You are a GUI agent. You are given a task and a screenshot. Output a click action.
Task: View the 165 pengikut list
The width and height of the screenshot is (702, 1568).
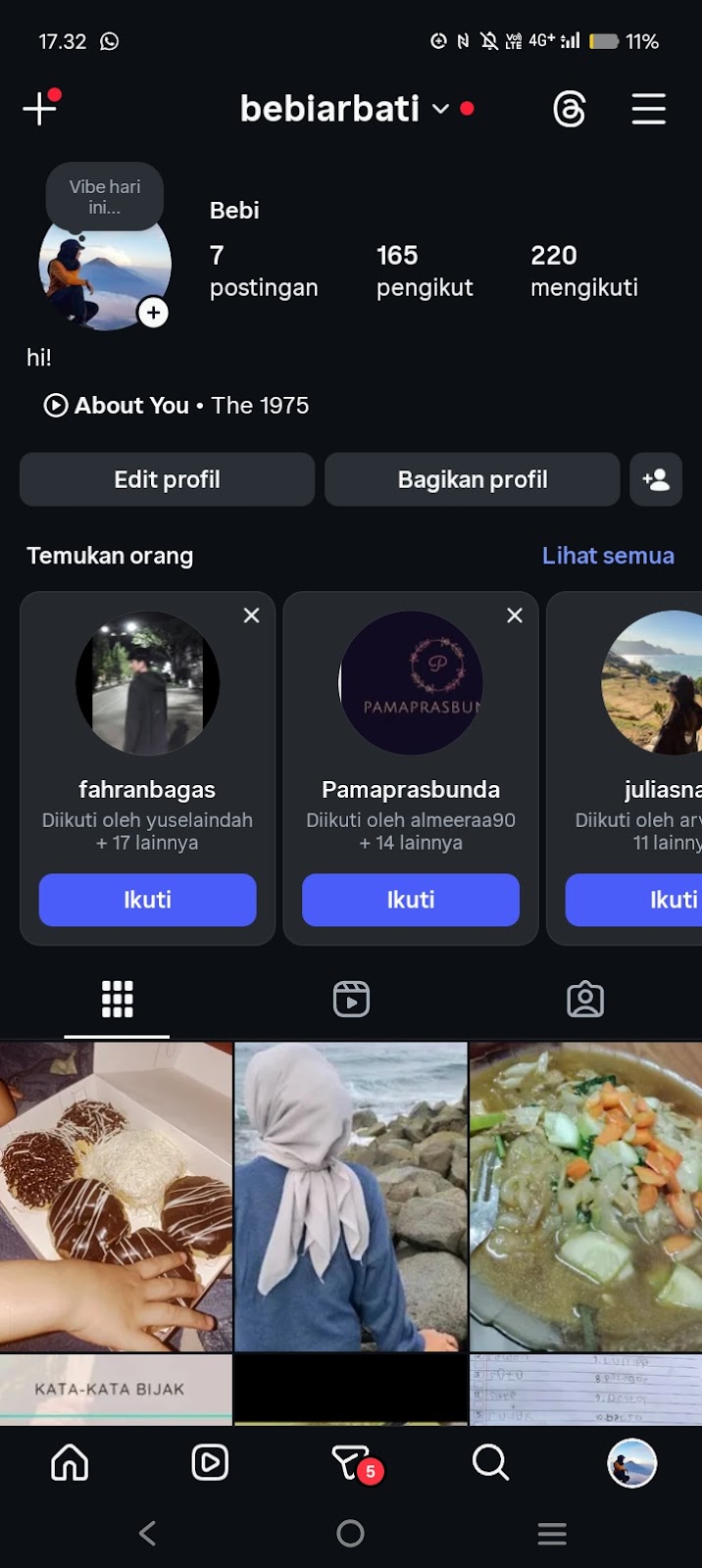click(424, 270)
